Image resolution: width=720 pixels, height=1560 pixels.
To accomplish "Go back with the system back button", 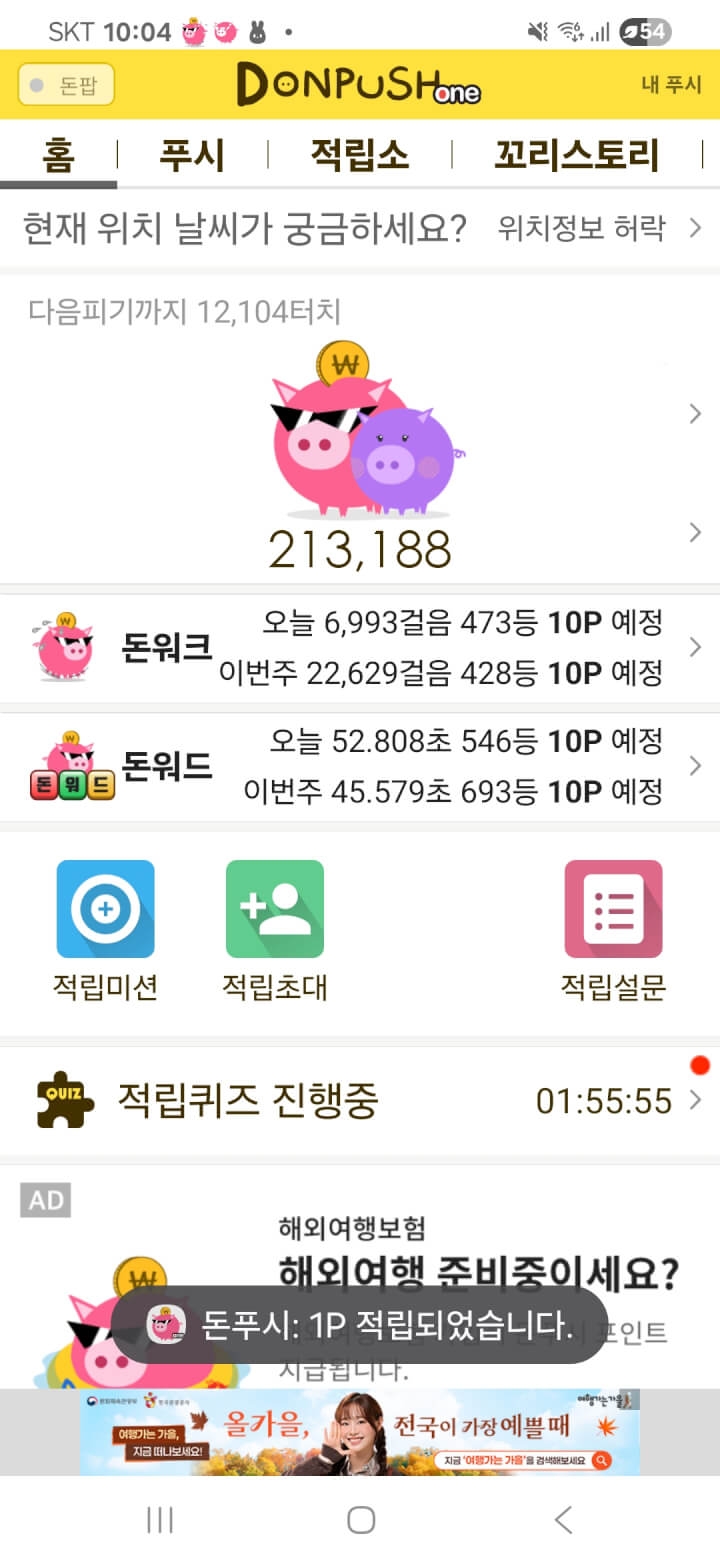I will pyautogui.click(x=563, y=1520).
